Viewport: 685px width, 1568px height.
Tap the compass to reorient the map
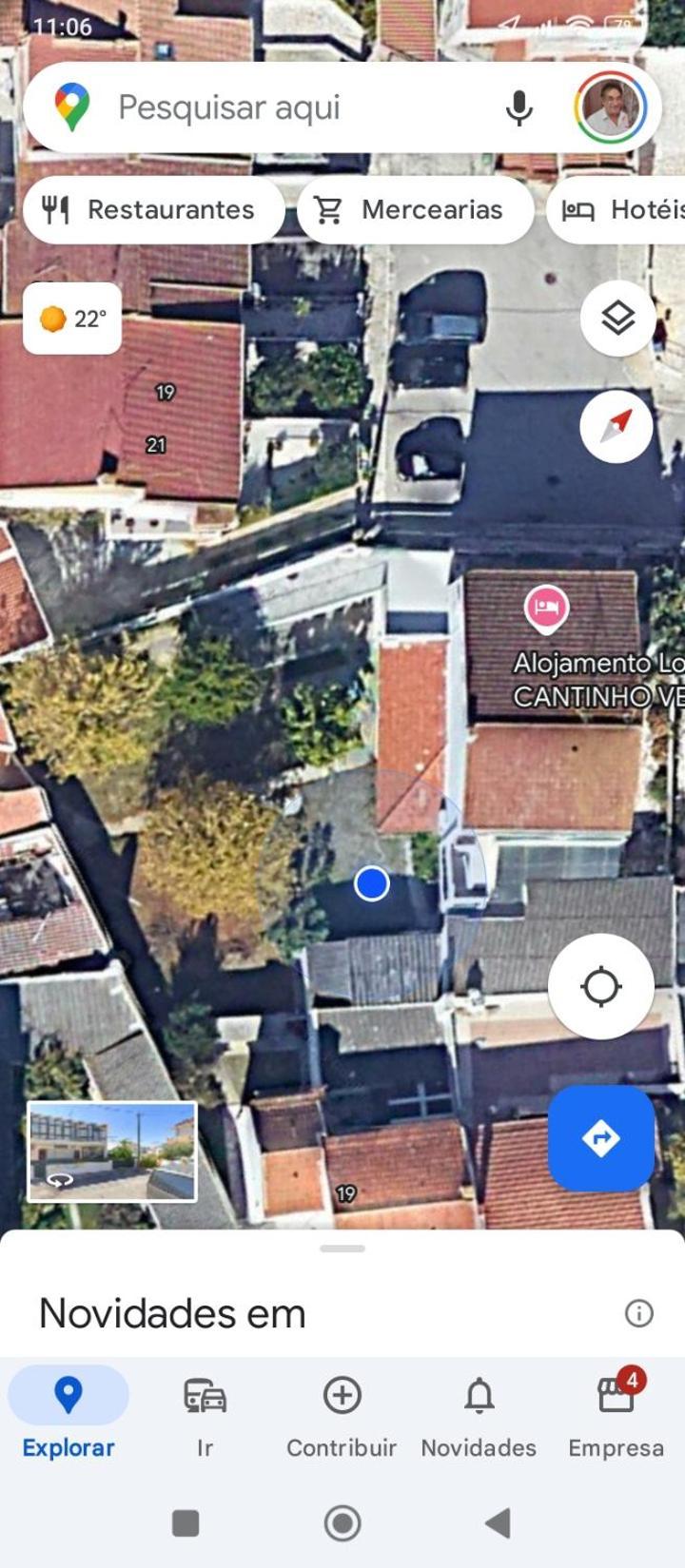point(617,426)
